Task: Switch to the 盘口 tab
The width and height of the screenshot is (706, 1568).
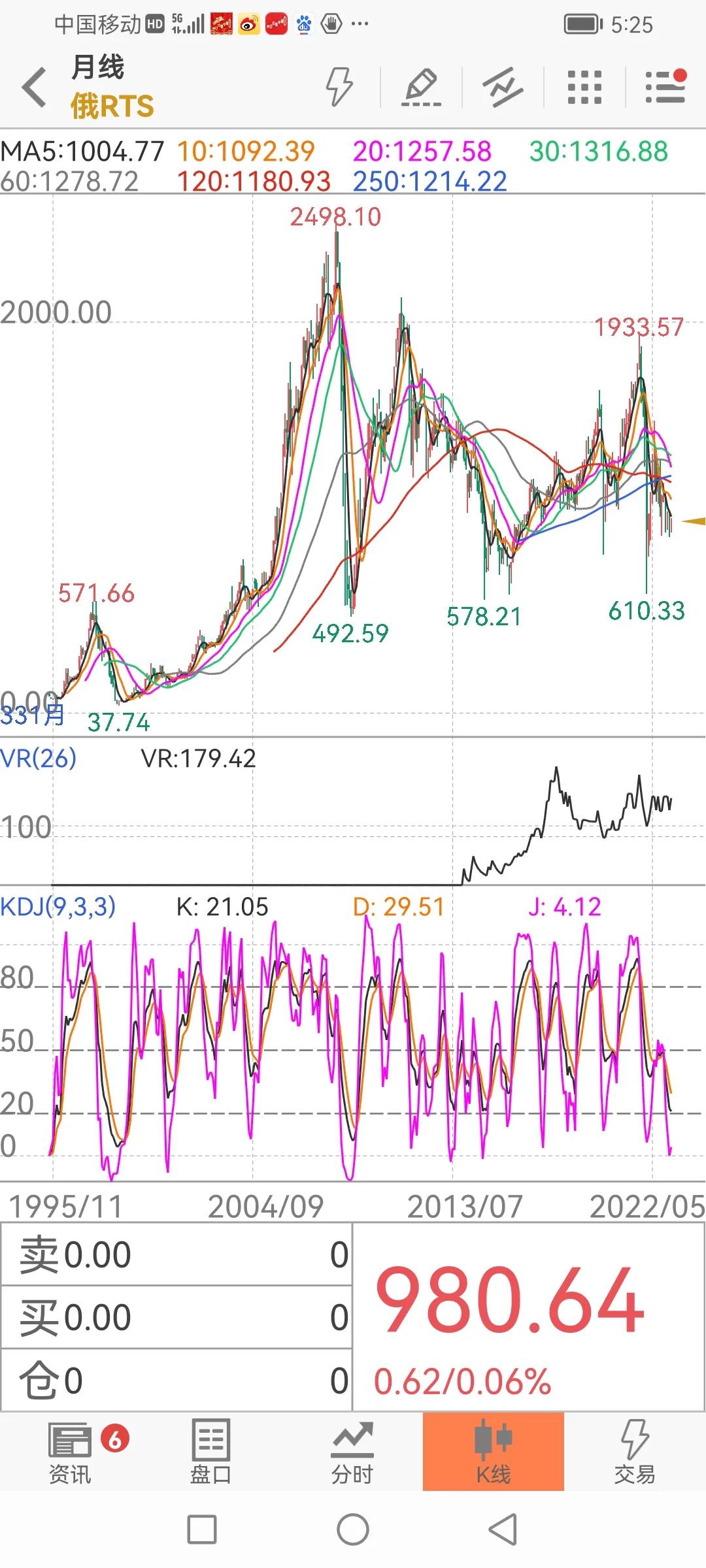Action: (211, 1452)
